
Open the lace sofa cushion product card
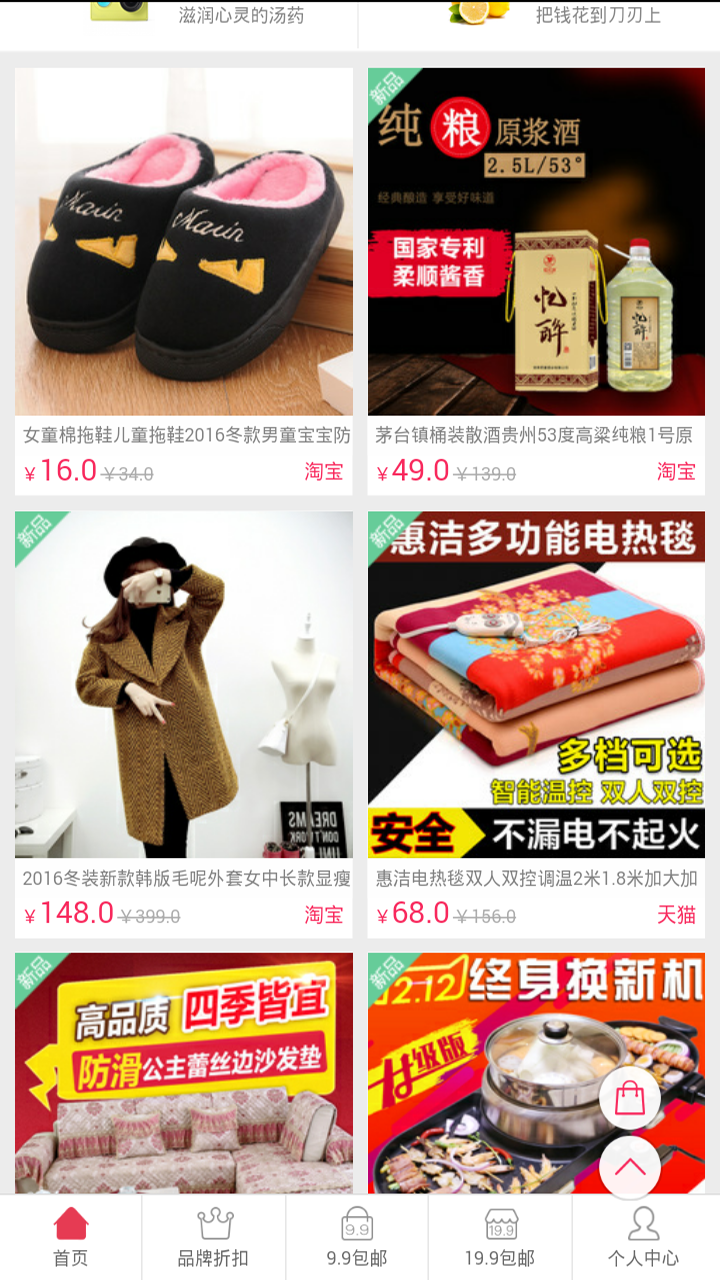click(184, 1072)
